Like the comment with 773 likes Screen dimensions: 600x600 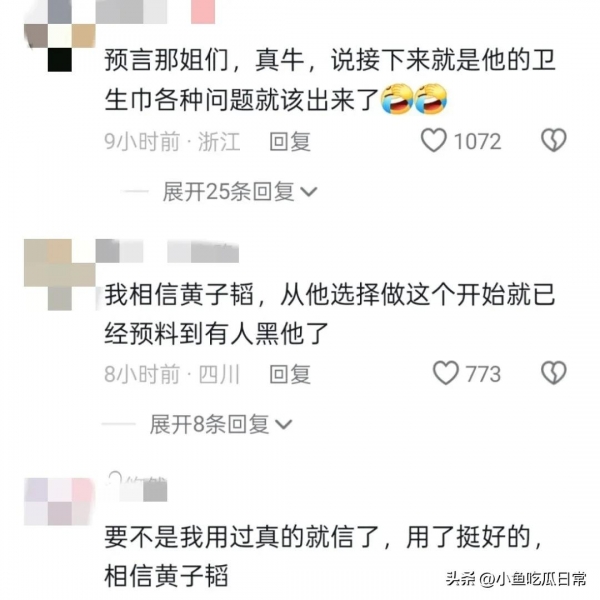446,374
